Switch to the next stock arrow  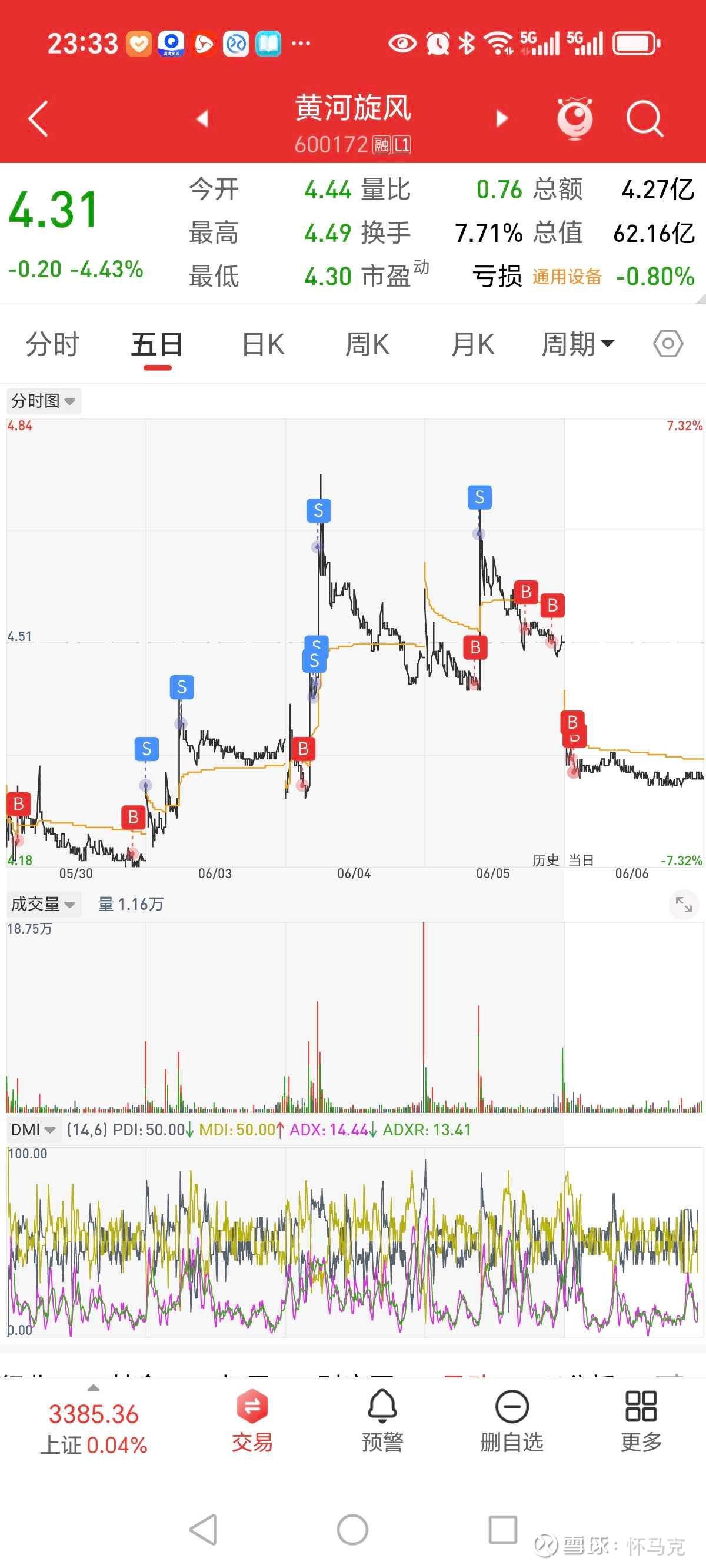502,118
